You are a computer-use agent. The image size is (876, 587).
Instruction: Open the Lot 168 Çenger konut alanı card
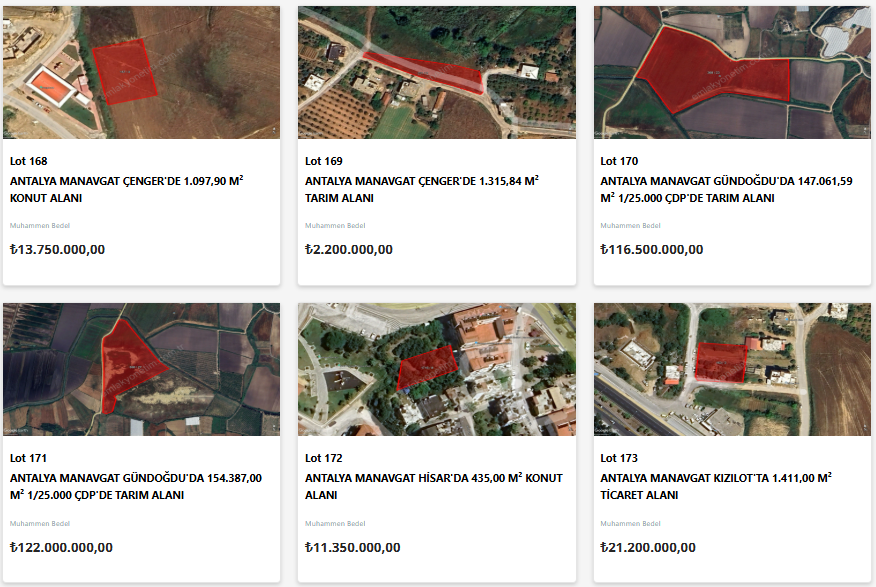[x=126, y=189]
